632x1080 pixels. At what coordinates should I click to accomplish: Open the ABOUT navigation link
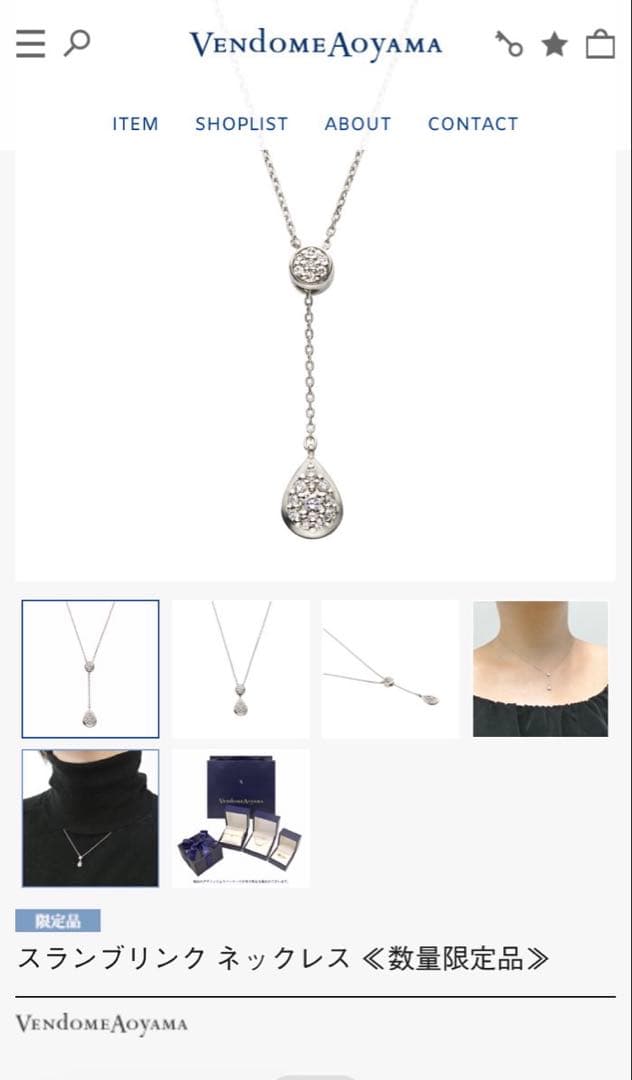(357, 124)
